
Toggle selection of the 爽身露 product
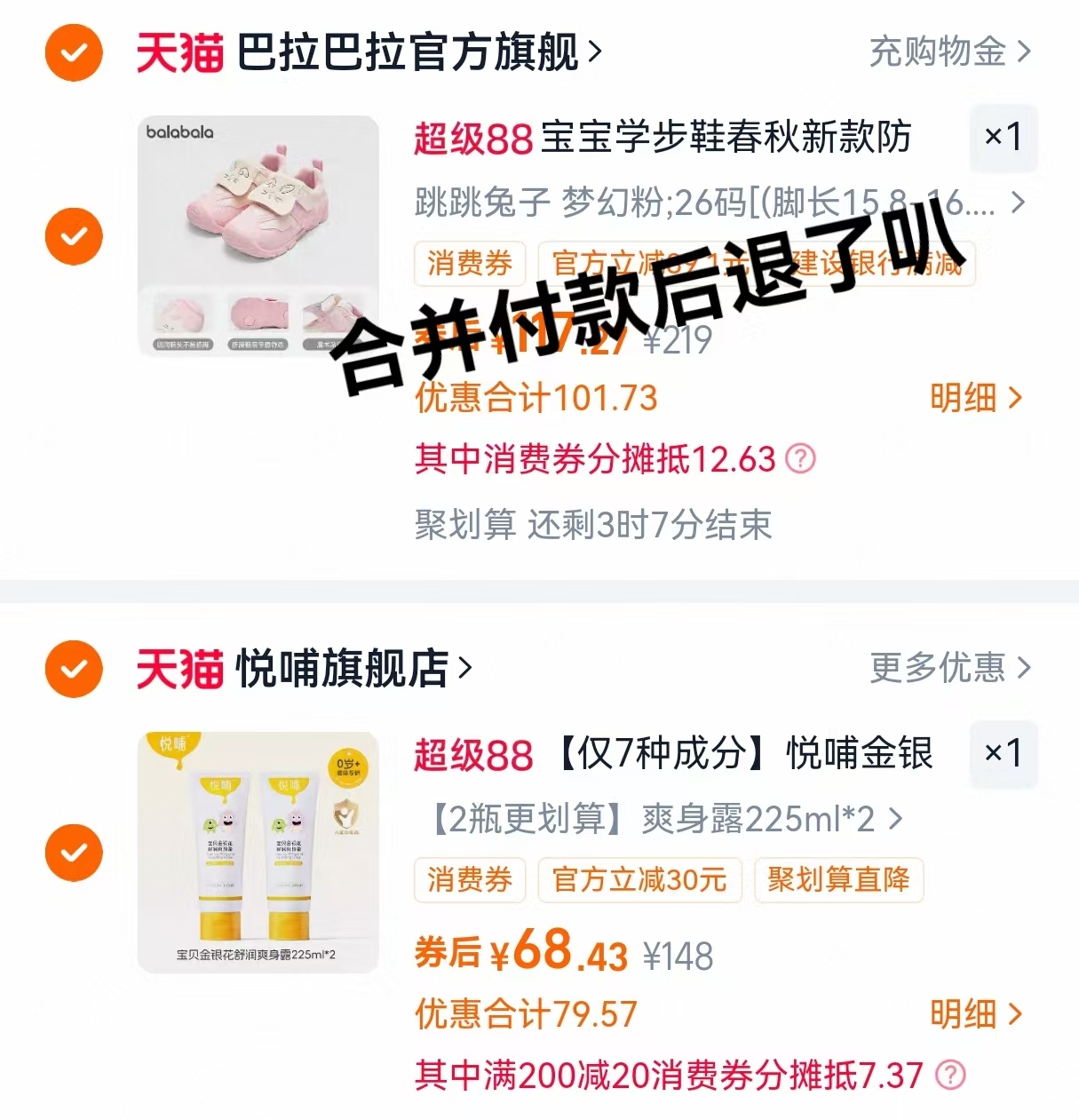coord(73,852)
